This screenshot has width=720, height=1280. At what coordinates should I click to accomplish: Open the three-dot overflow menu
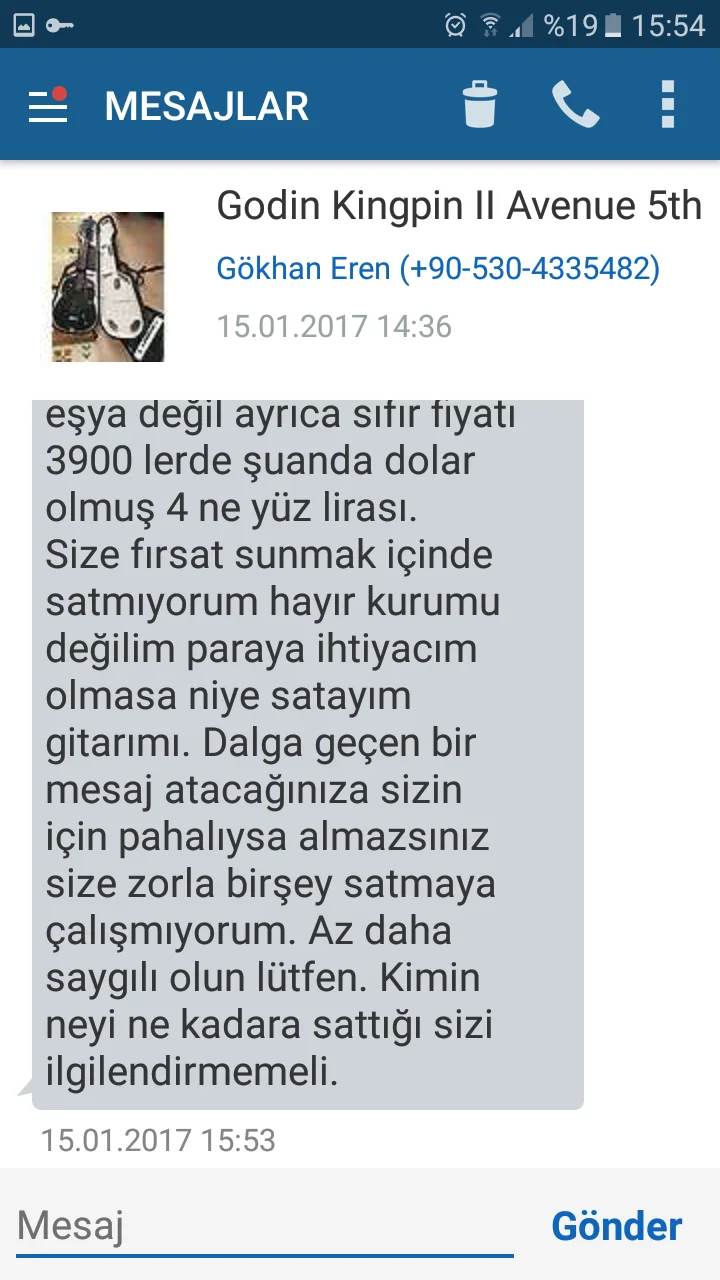pos(668,105)
